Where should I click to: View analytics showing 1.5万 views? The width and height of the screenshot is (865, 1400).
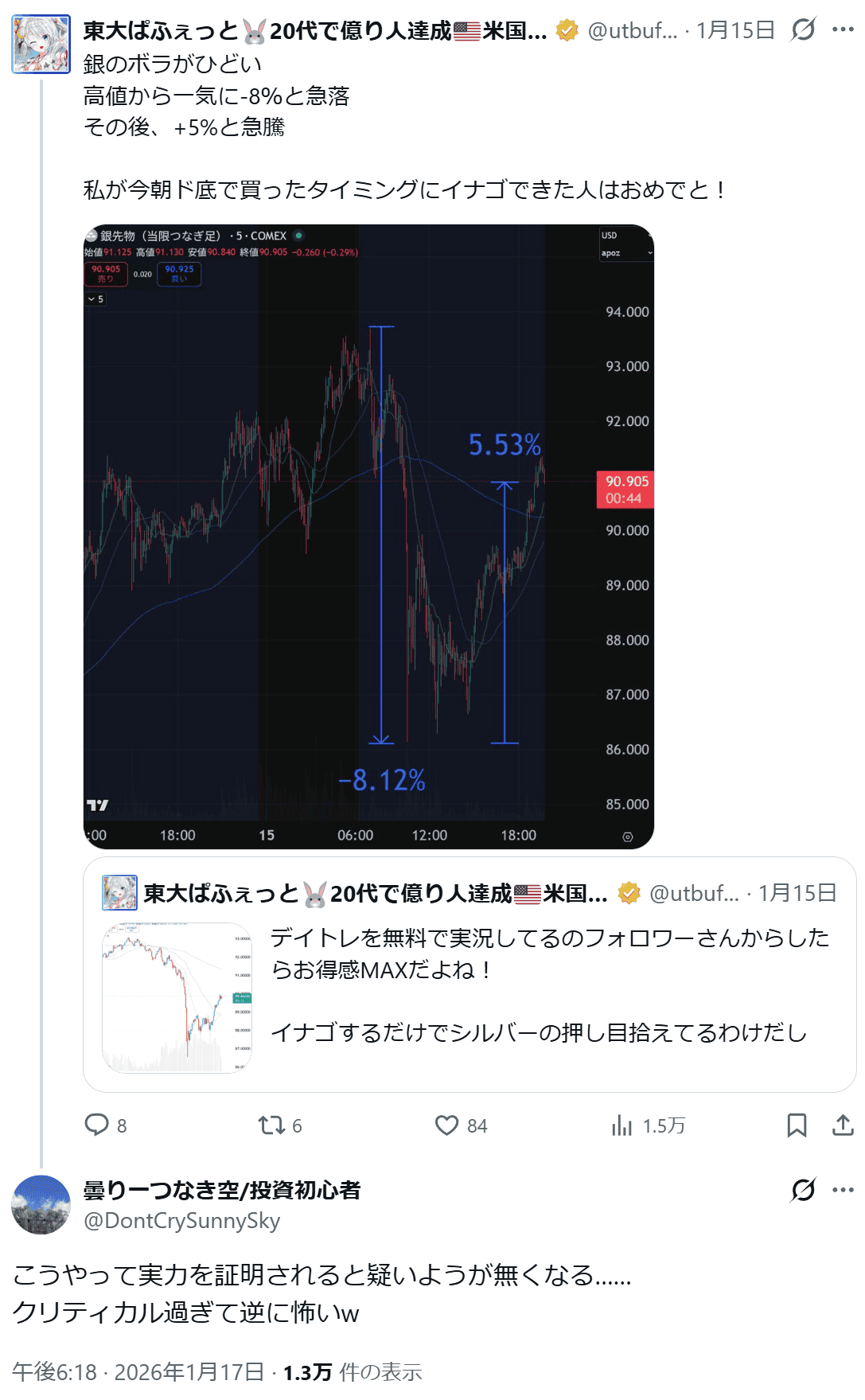click(x=622, y=1125)
